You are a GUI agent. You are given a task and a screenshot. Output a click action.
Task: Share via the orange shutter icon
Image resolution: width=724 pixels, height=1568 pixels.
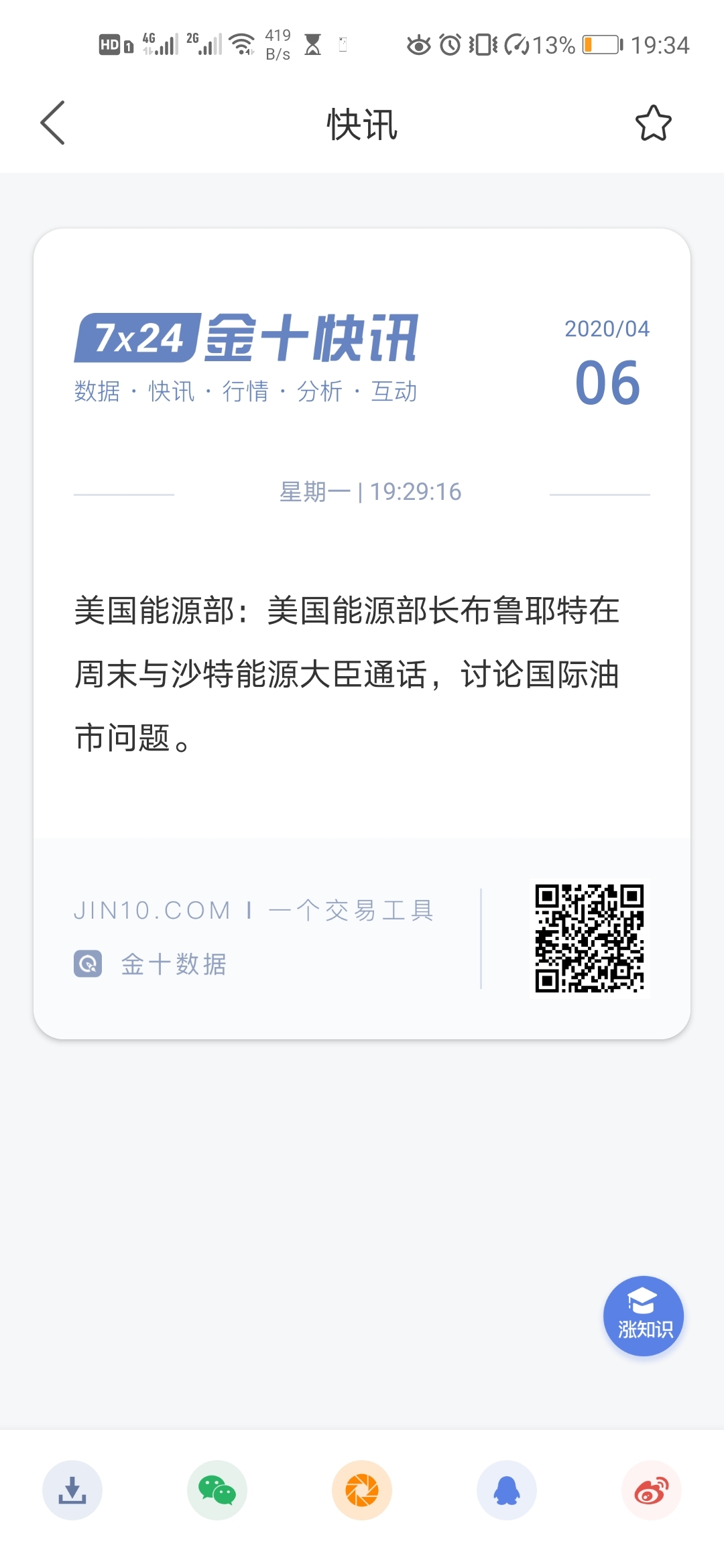(362, 1490)
